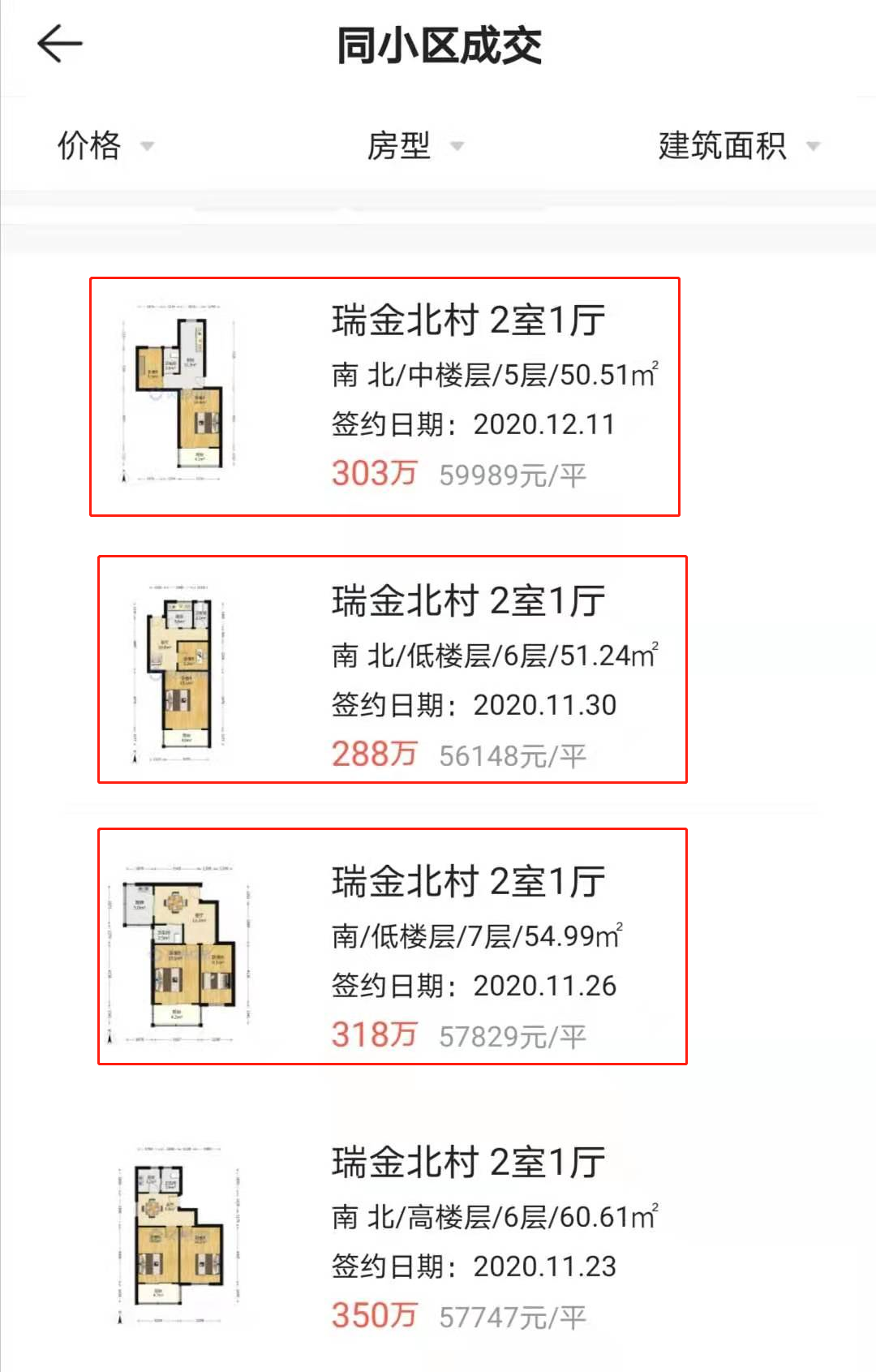Open the 303万 listing signed 2020.12.11

pyautogui.click(x=384, y=397)
